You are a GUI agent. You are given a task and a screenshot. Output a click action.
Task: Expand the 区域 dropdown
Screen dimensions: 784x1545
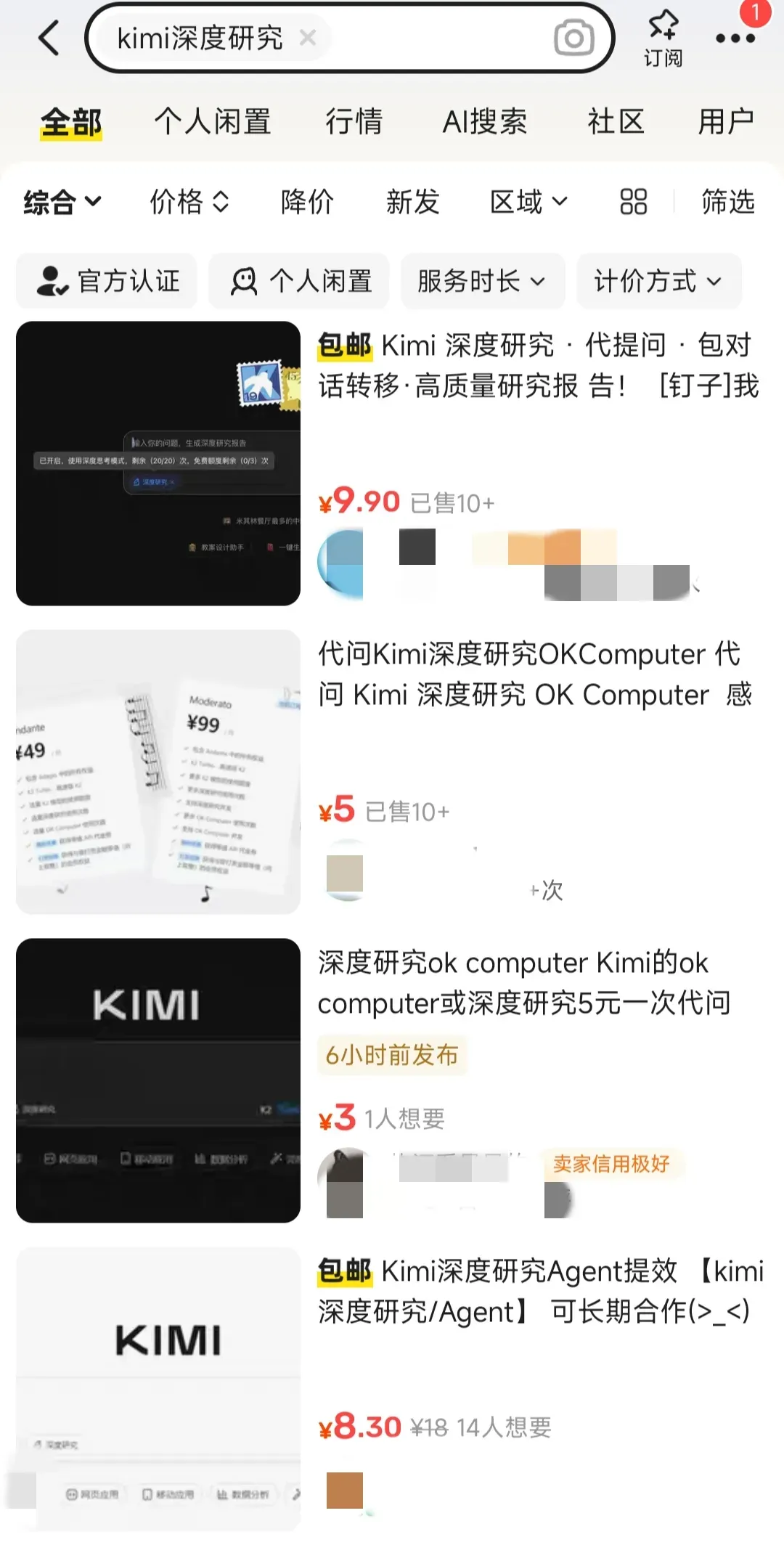click(528, 202)
